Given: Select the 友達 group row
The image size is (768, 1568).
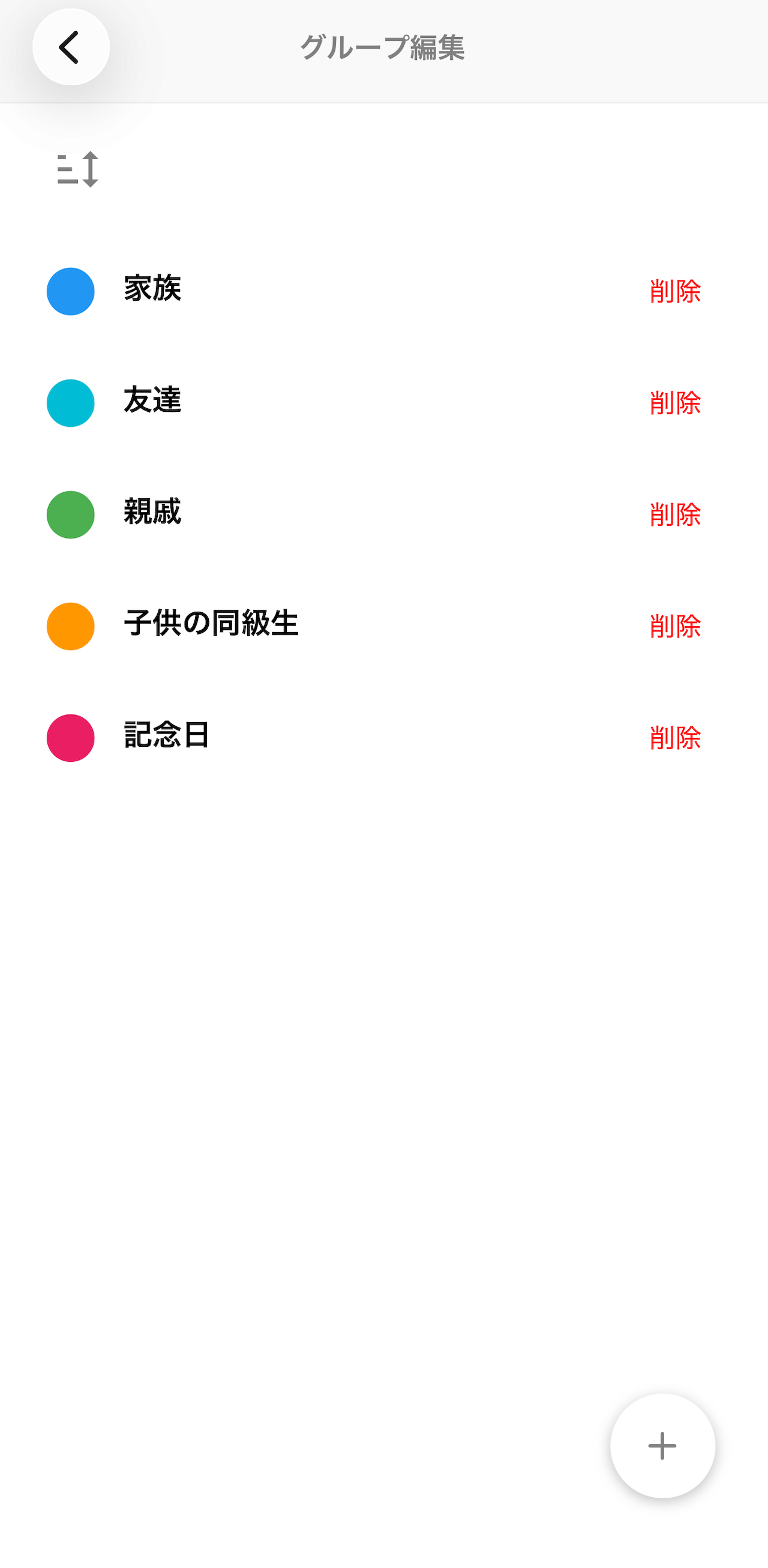Looking at the screenshot, I should coord(152,402).
